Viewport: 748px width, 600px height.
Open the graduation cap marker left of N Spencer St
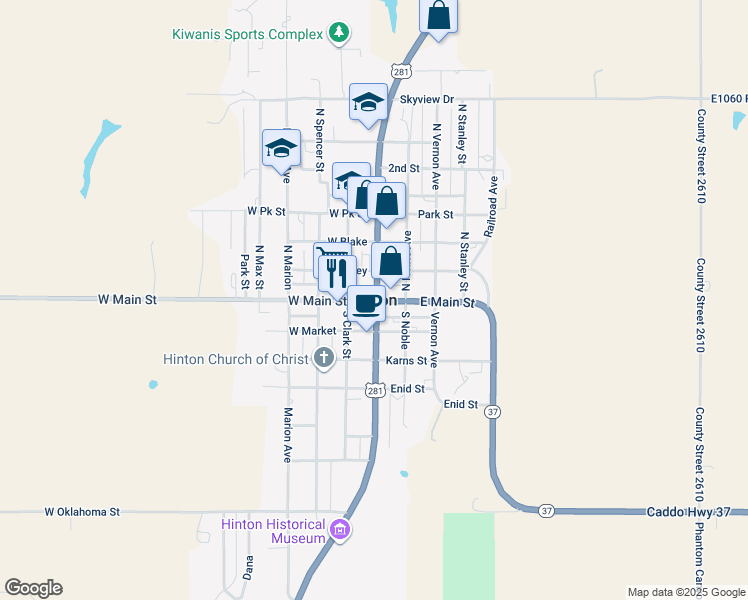coord(281,148)
